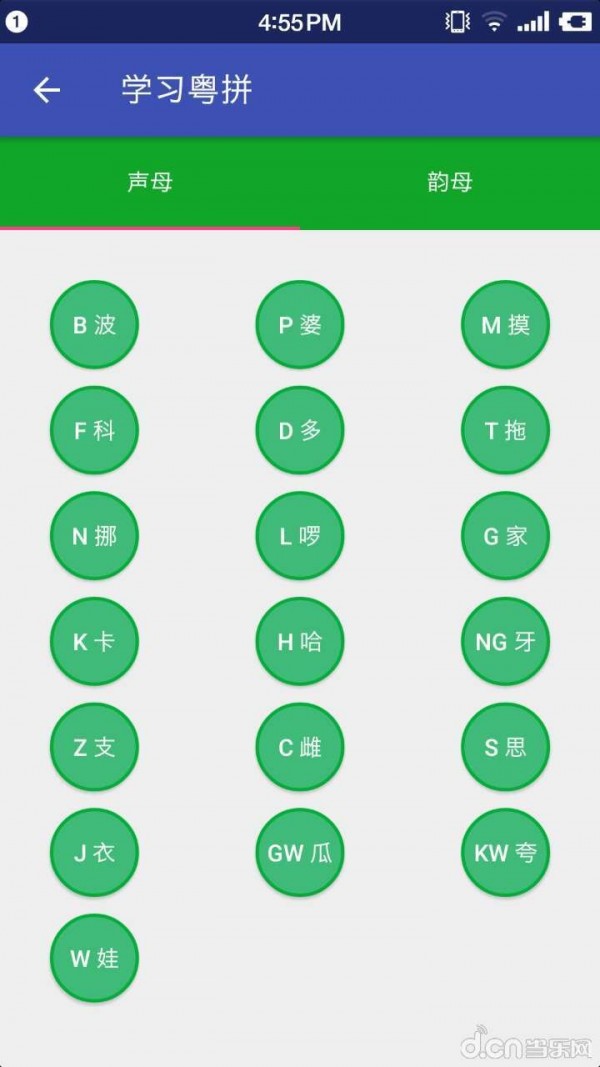The height and width of the screenshot is (1067, 600).
Task: Choose the D 多 initial
Action: click(x=300, y=431)
